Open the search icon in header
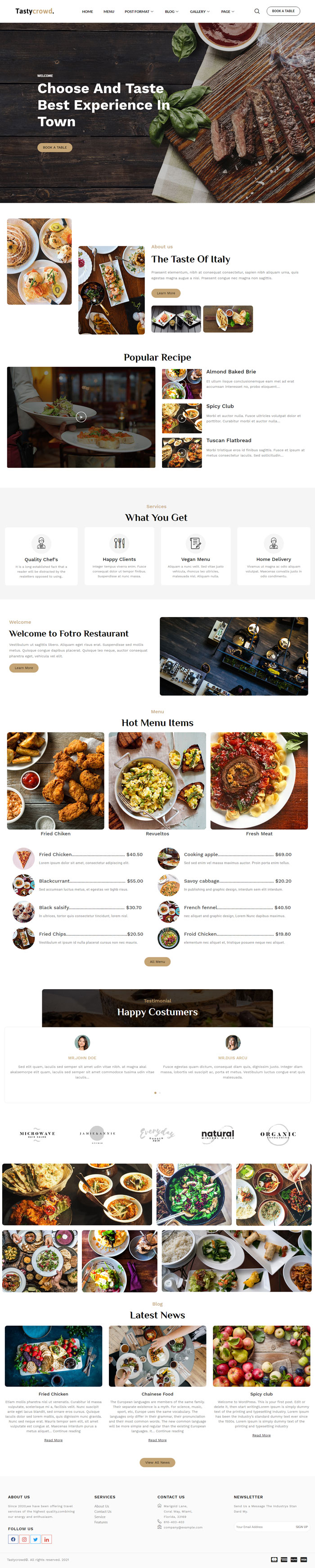This screenshot has height=1568, width=315. tap(257, 11)
